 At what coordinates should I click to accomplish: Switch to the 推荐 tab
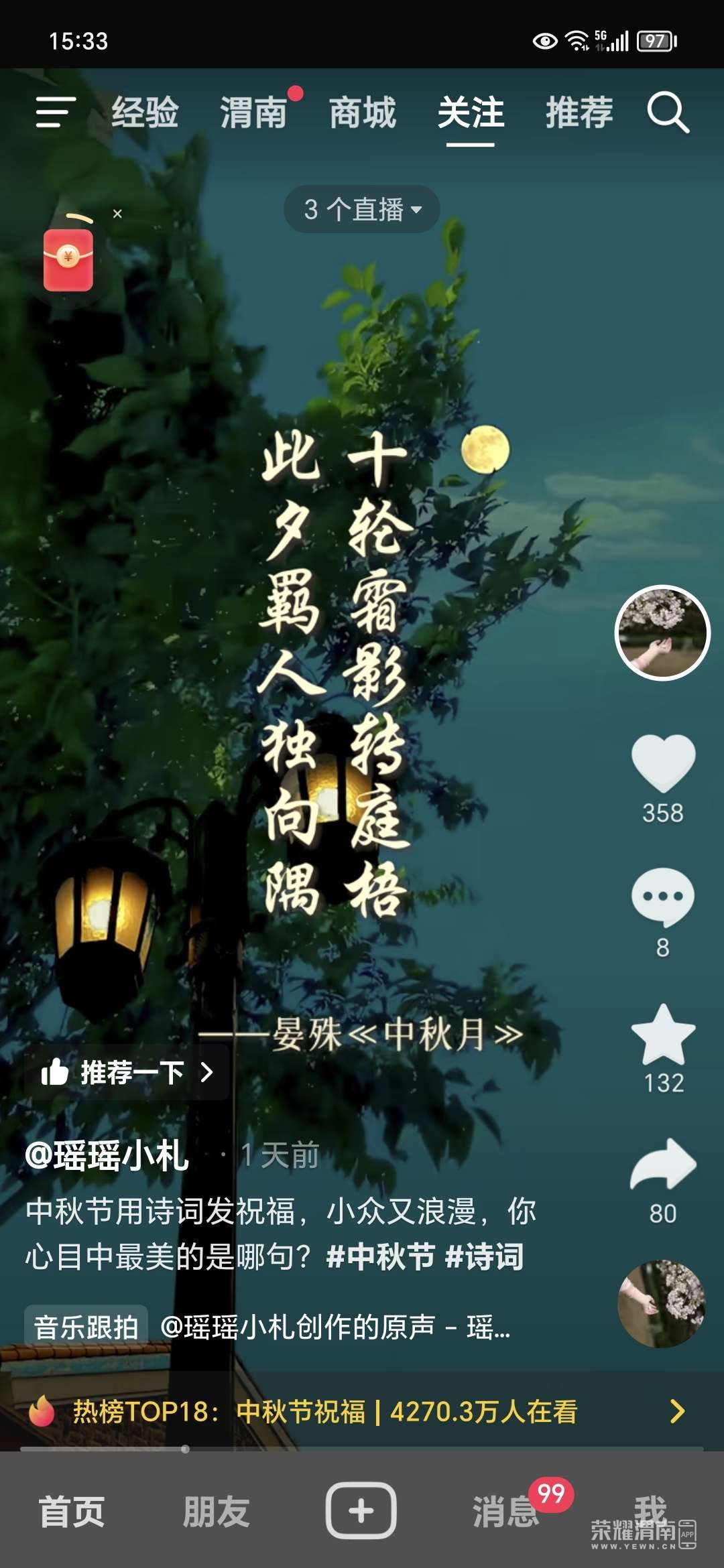coord(579,112)
